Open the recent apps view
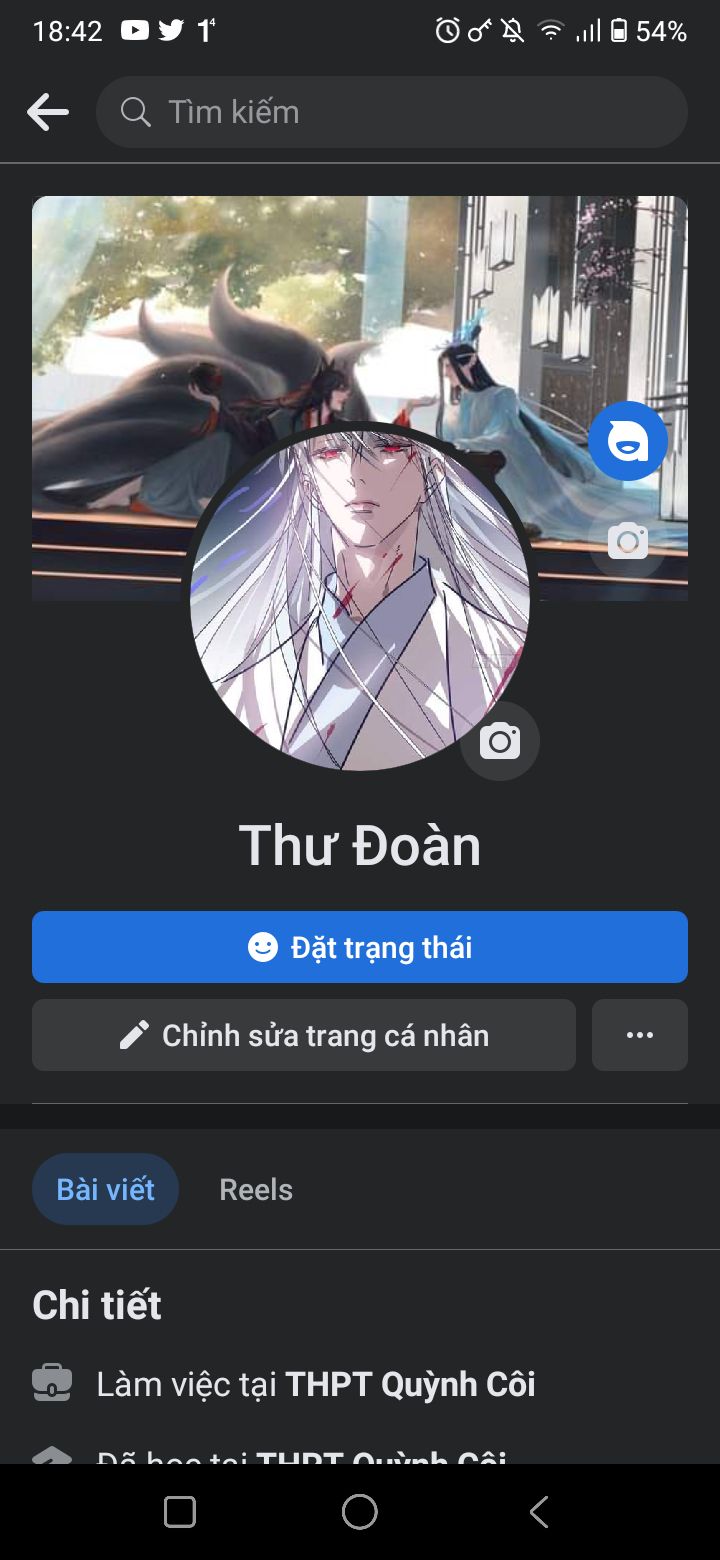 click(180, 1512)
